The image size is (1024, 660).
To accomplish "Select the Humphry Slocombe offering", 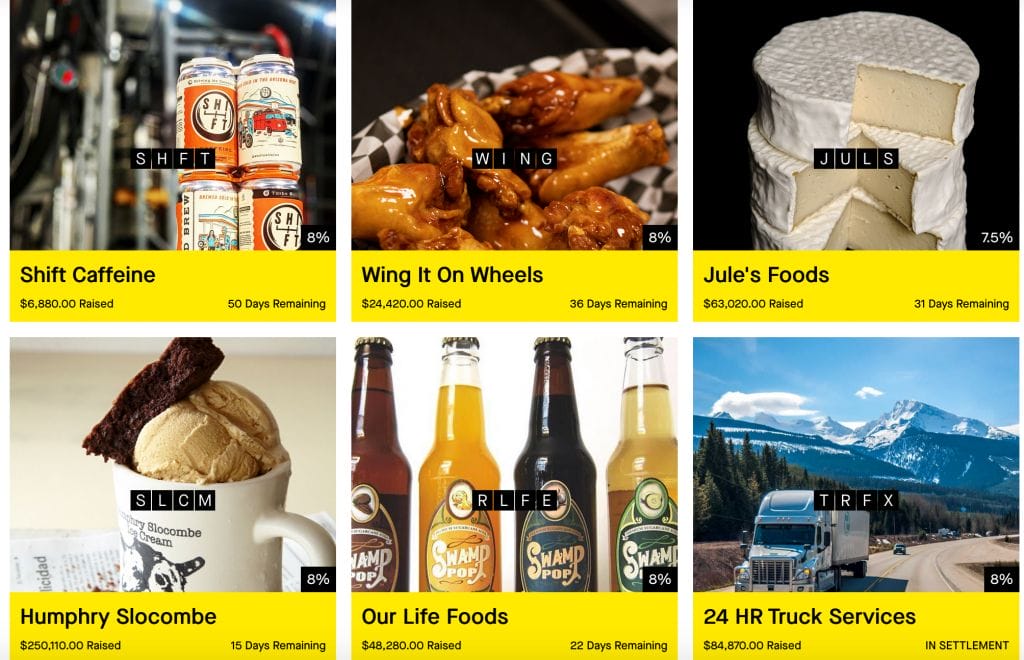I will pyautogui.click(x=117, y=616).
